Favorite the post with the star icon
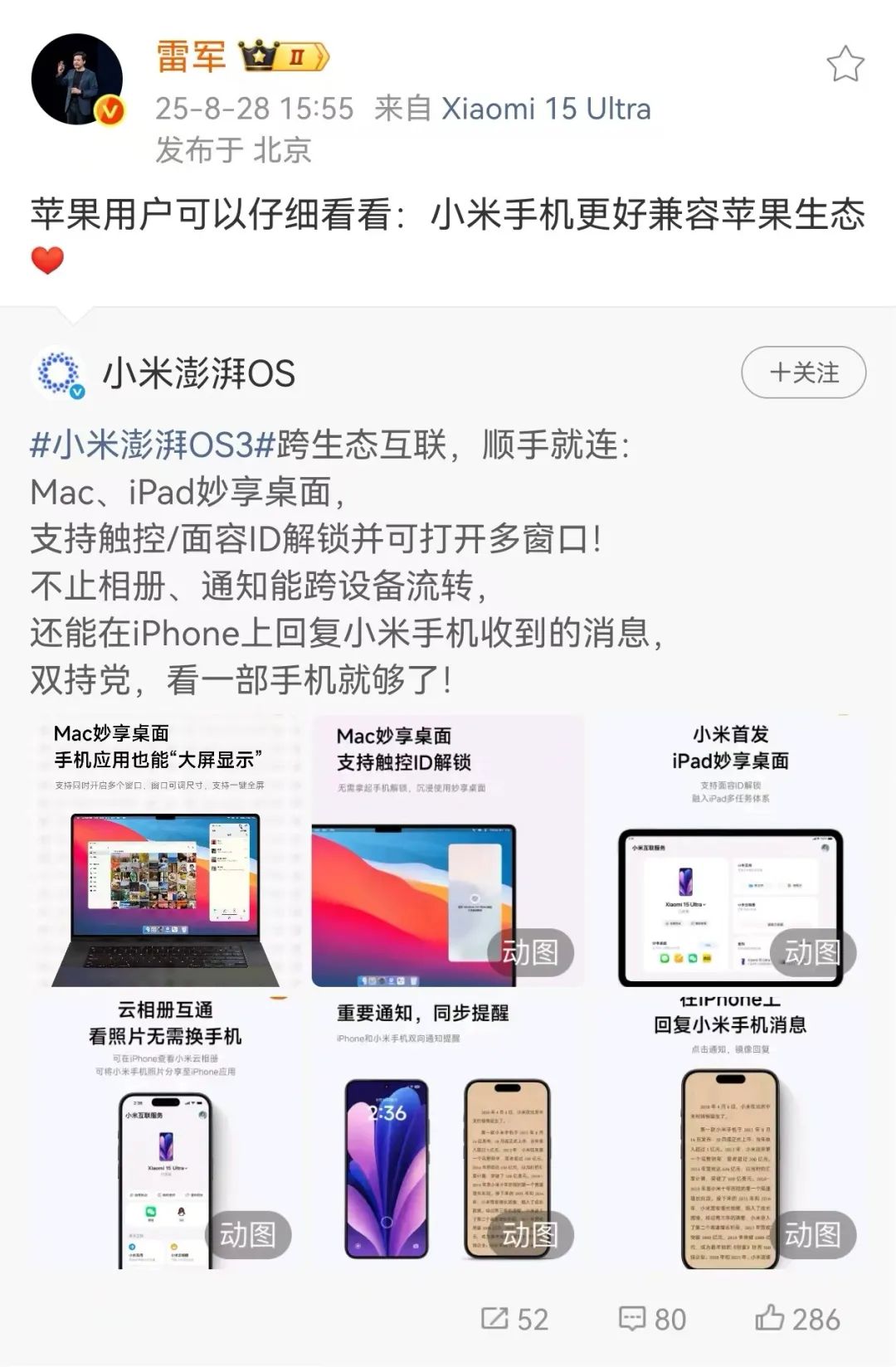This screenshot has width=896, height=1367. coord(845,65)
